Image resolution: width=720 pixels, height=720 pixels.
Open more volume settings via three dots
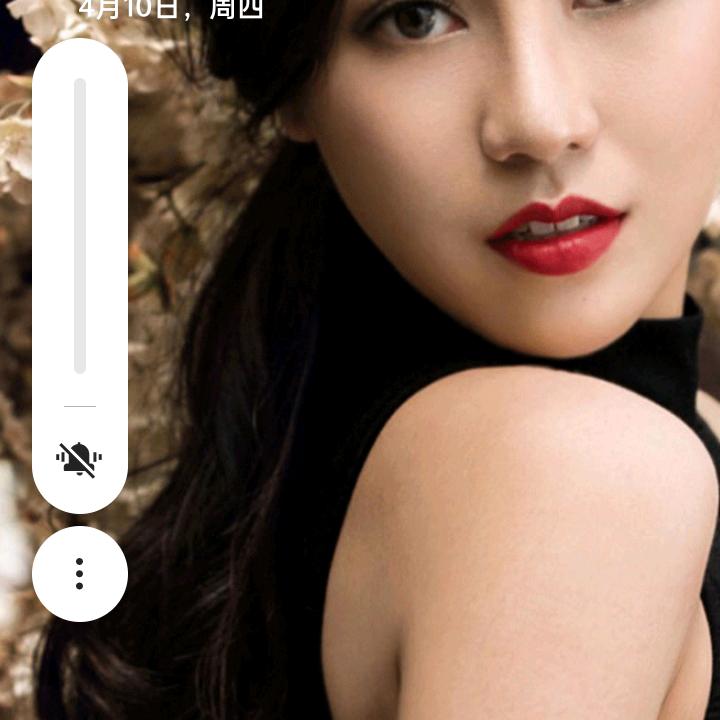(79, 573)
